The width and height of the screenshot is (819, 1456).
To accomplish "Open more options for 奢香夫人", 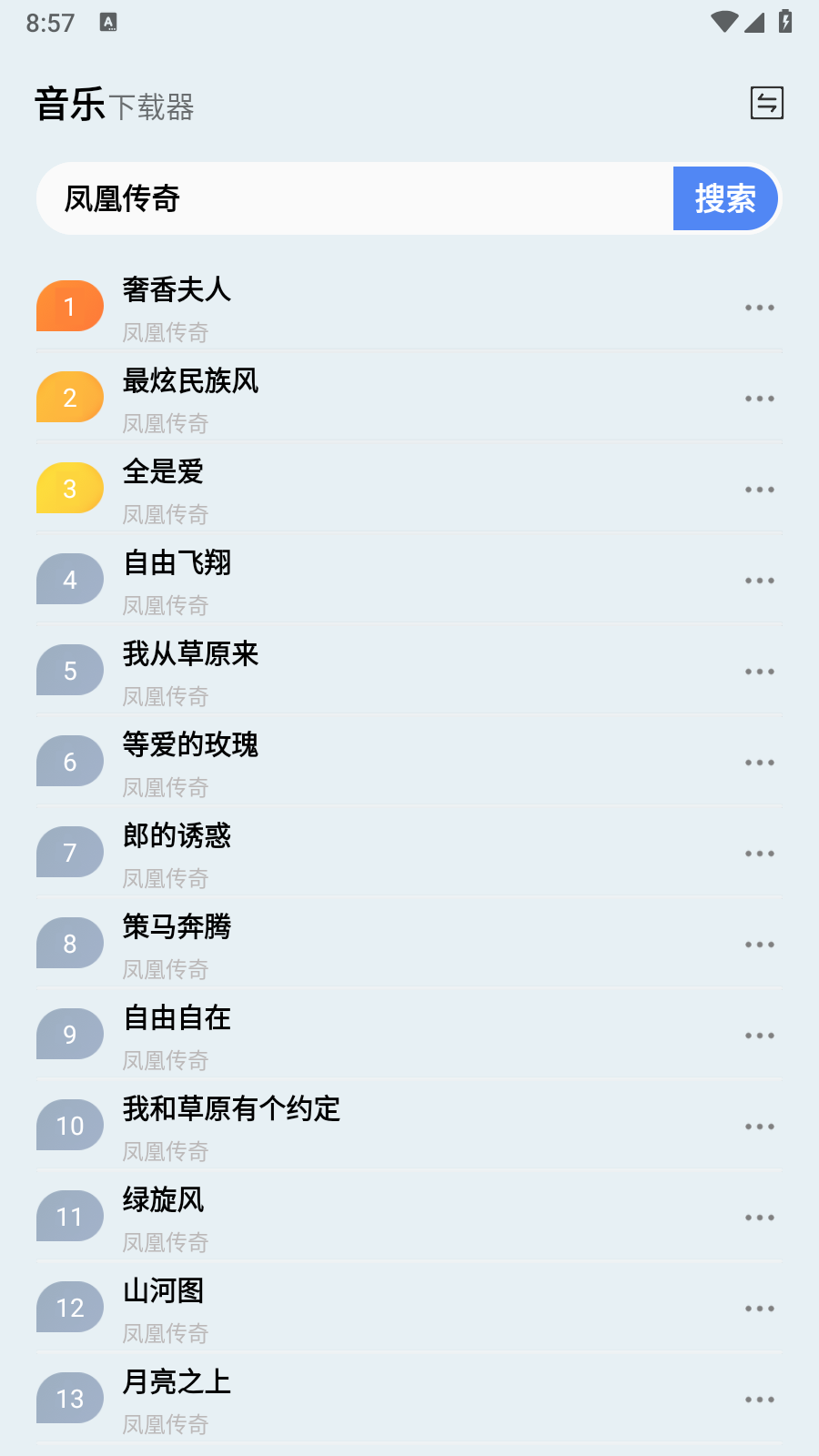I will [759, 307].
